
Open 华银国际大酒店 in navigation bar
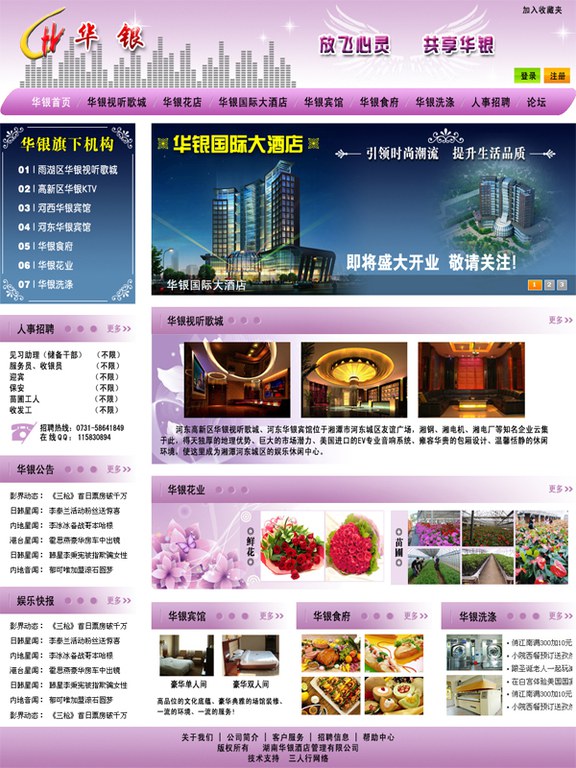pyautogui.click(x=253, y=102)
